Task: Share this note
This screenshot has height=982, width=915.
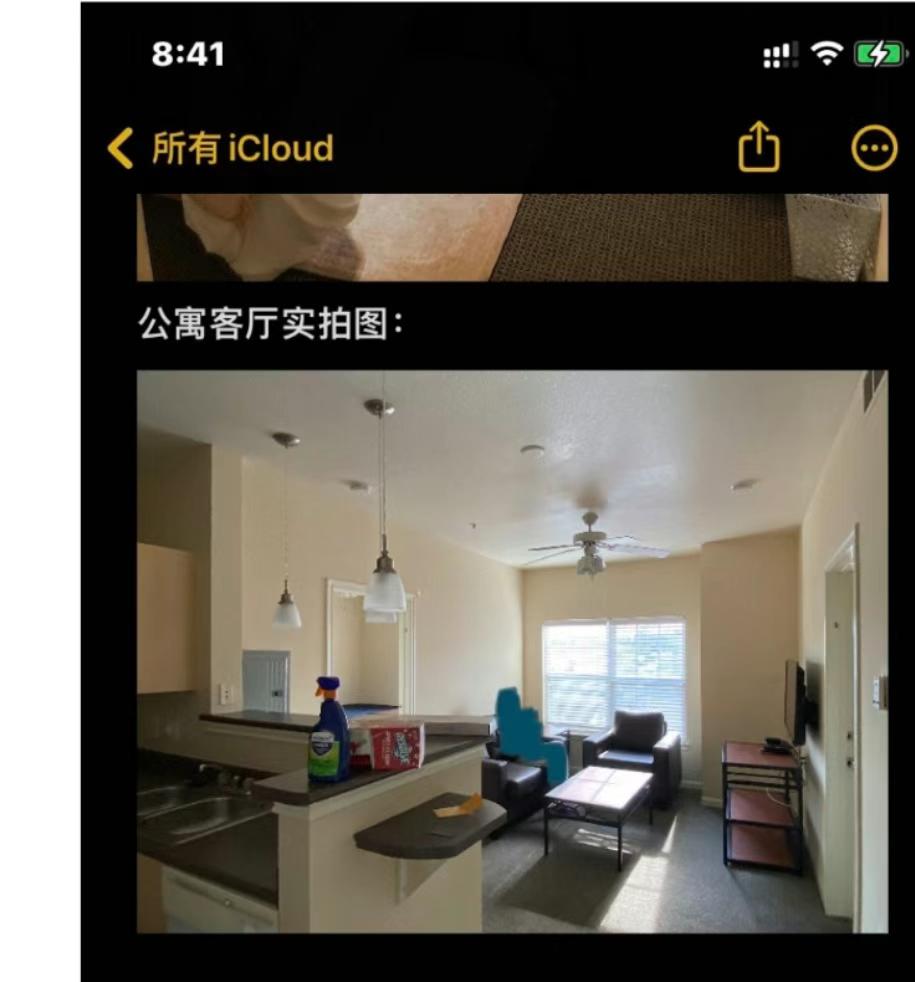Action: tap(758, 148)
